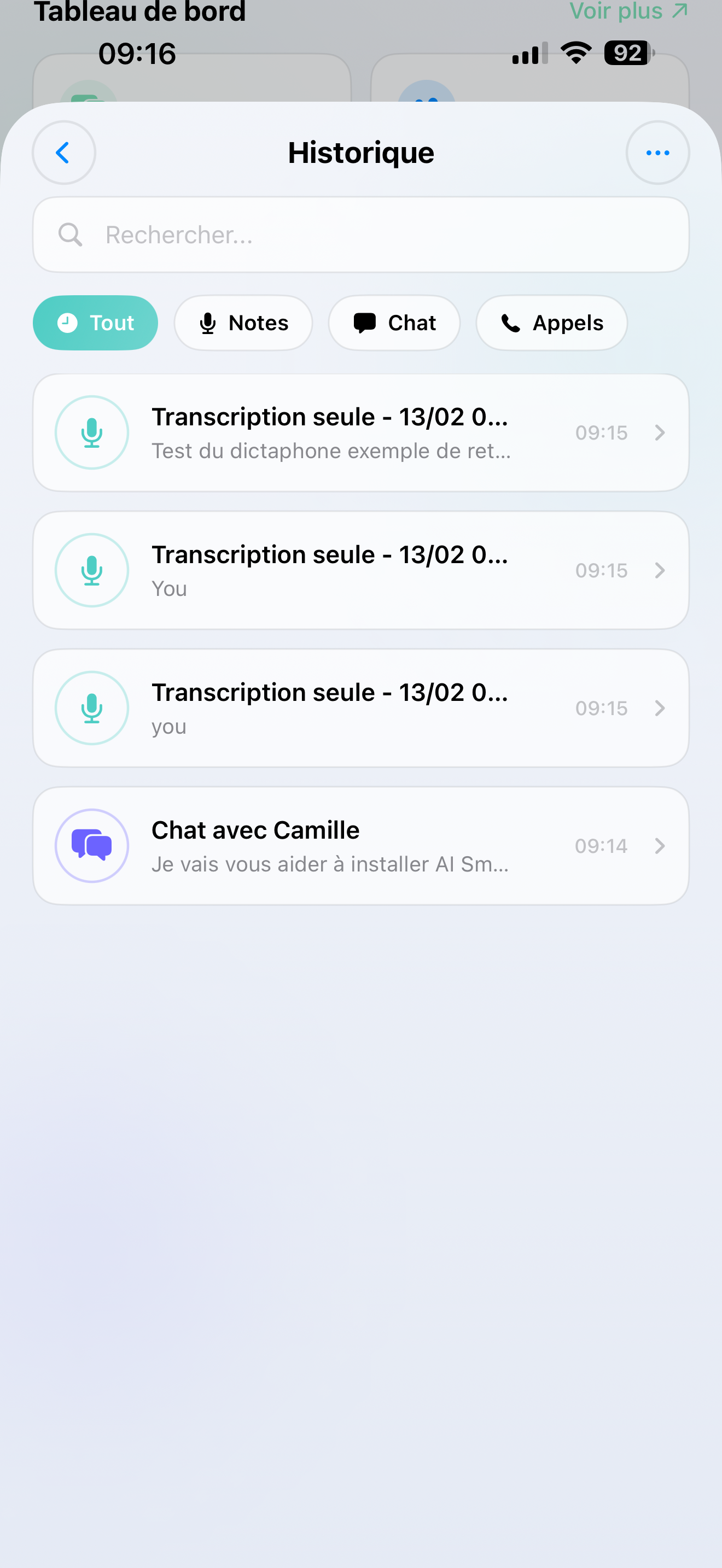Viewport: 722px width, 1568px height.
Task: Filter history by Notes
Action: pos(243,323)
